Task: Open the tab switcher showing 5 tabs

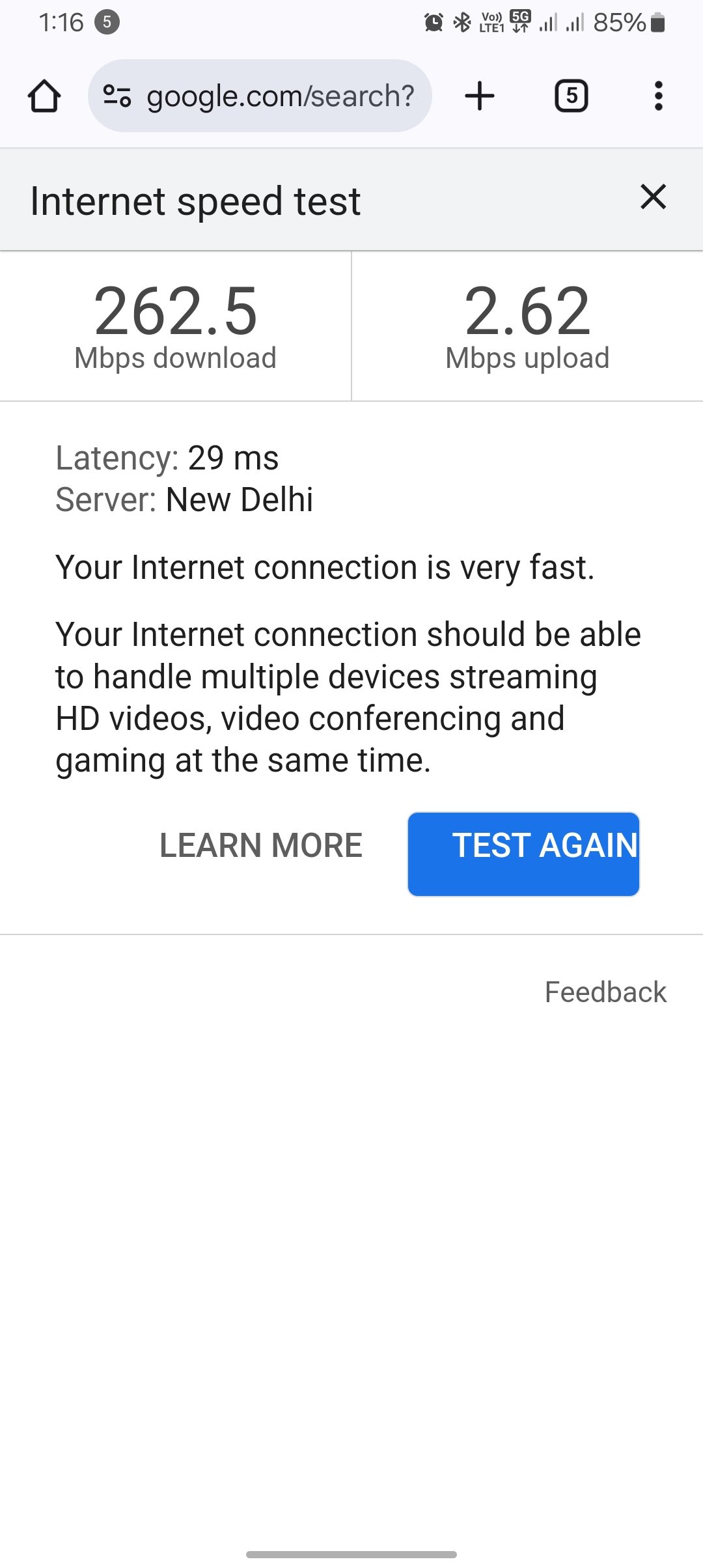Action: coord(571,96)
